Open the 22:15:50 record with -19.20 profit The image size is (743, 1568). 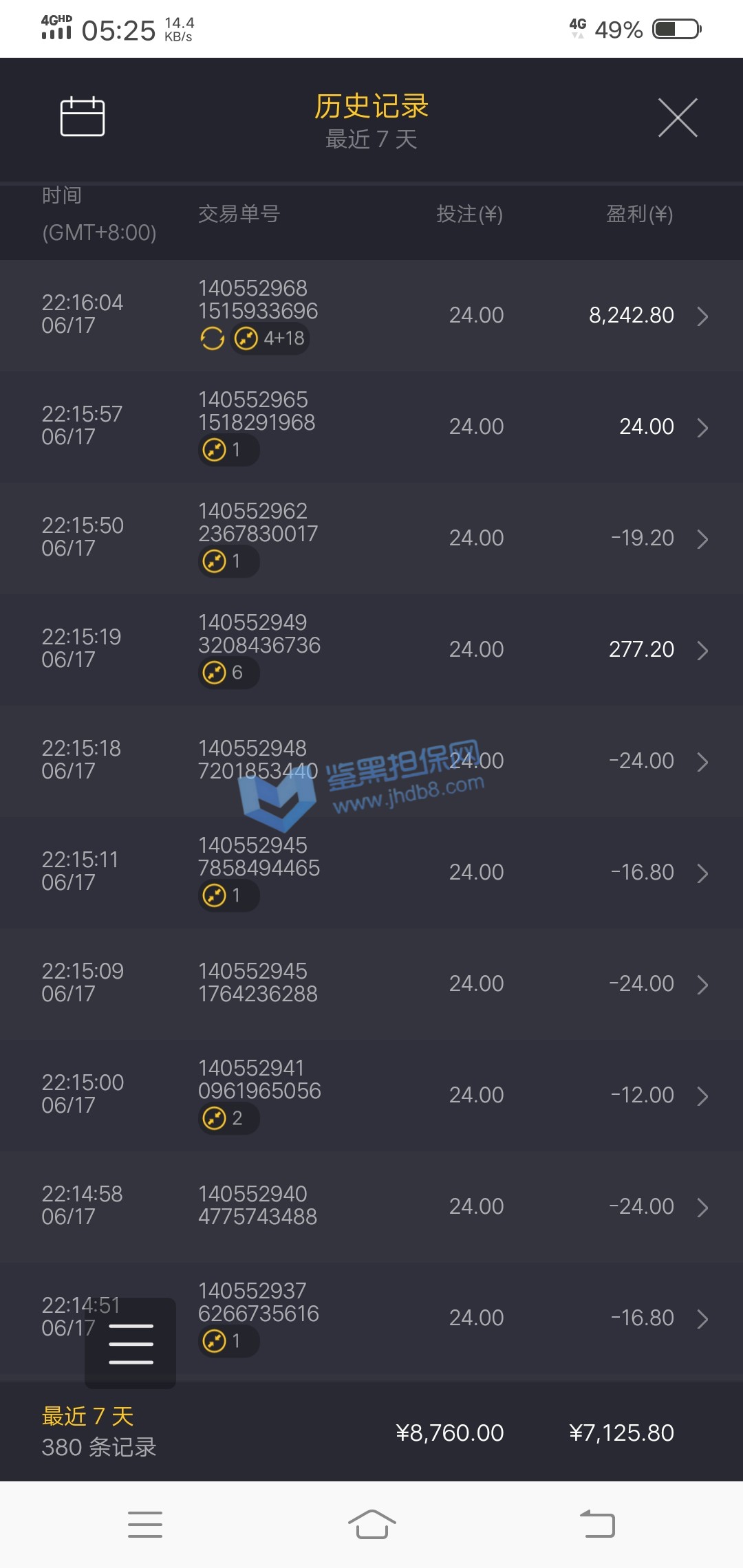tap(702, 539)
